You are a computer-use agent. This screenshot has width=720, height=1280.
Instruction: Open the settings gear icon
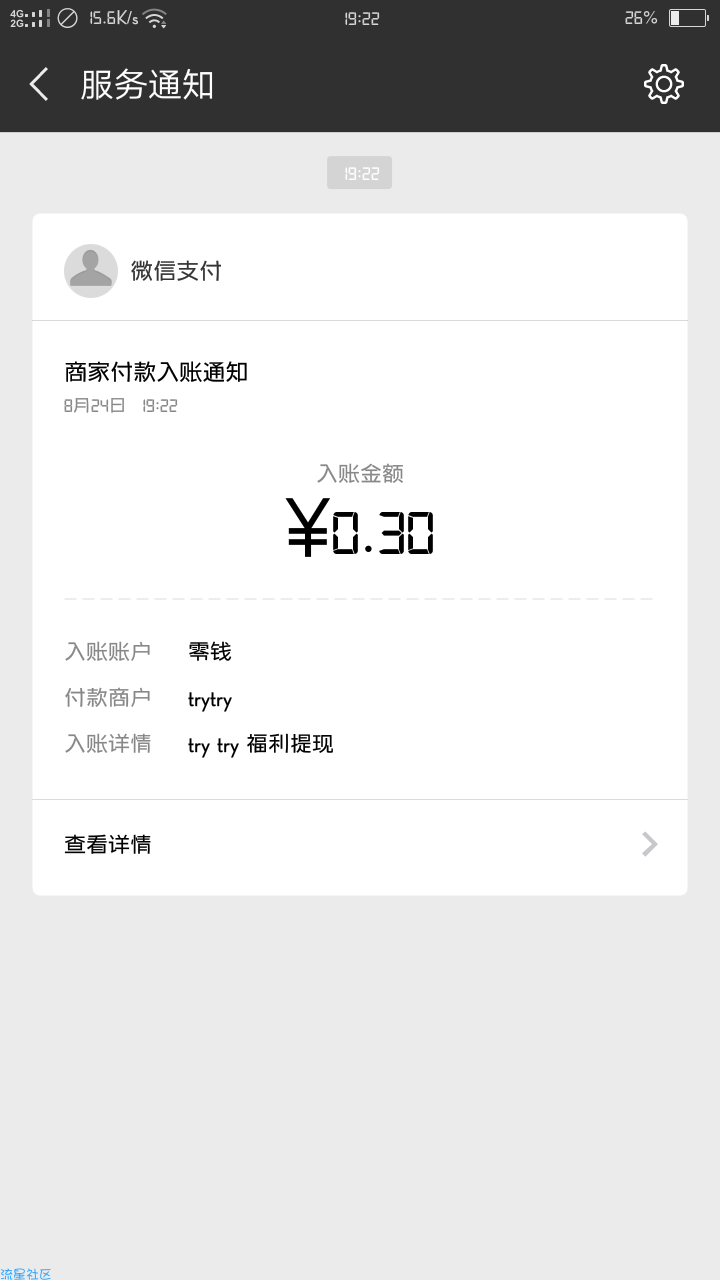coord(664,85)
